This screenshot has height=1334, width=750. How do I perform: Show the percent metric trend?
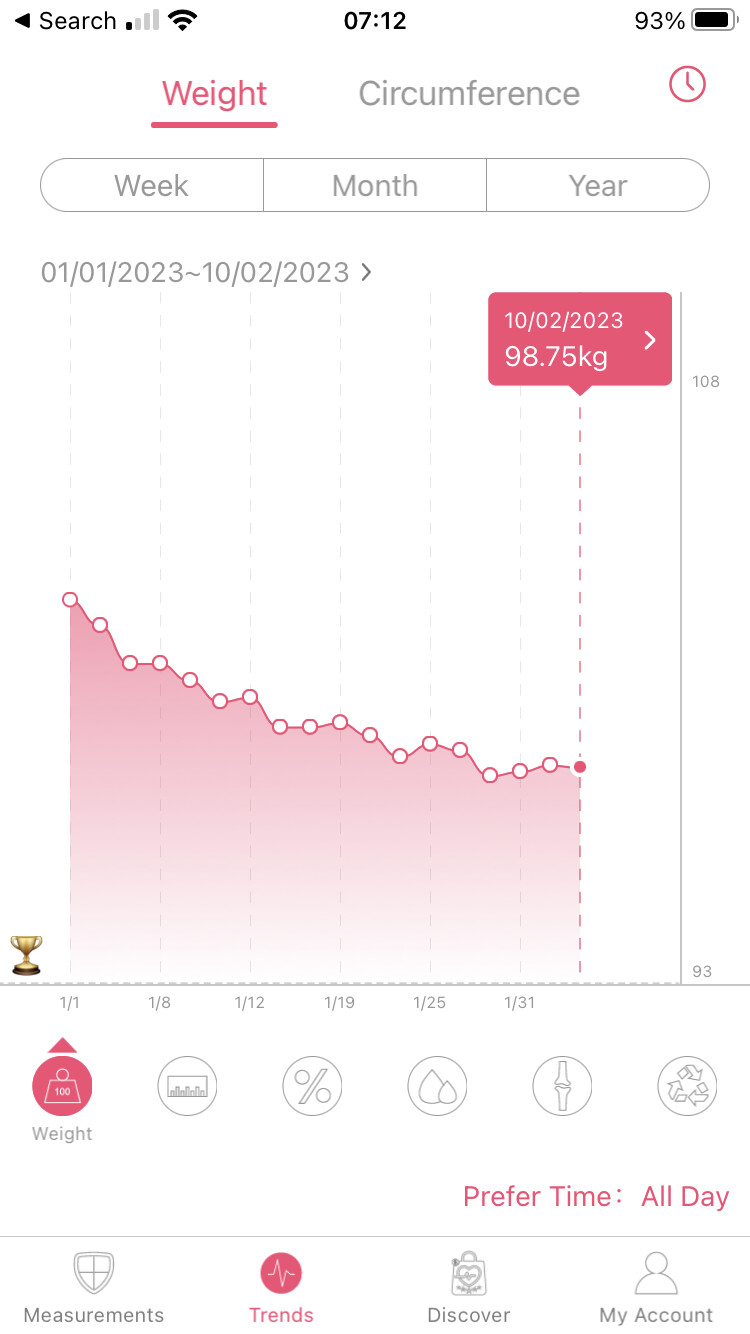click(312, 1086)
